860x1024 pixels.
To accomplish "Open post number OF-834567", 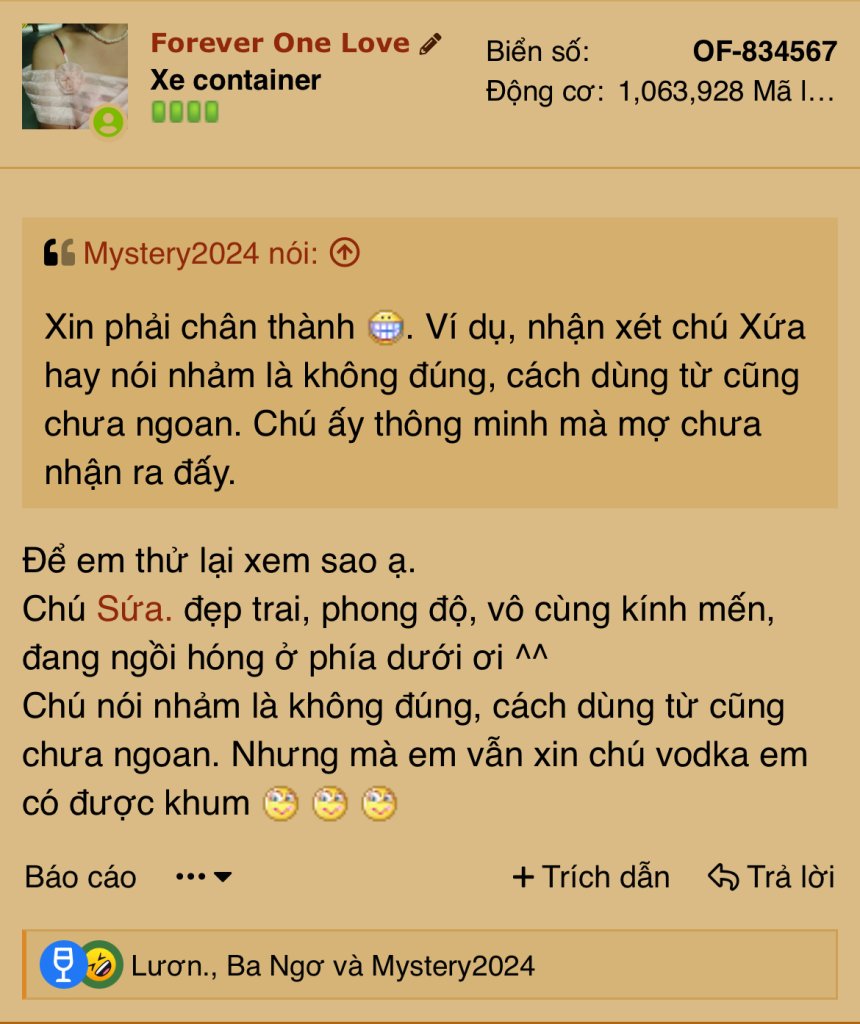I will click(764, 52).
